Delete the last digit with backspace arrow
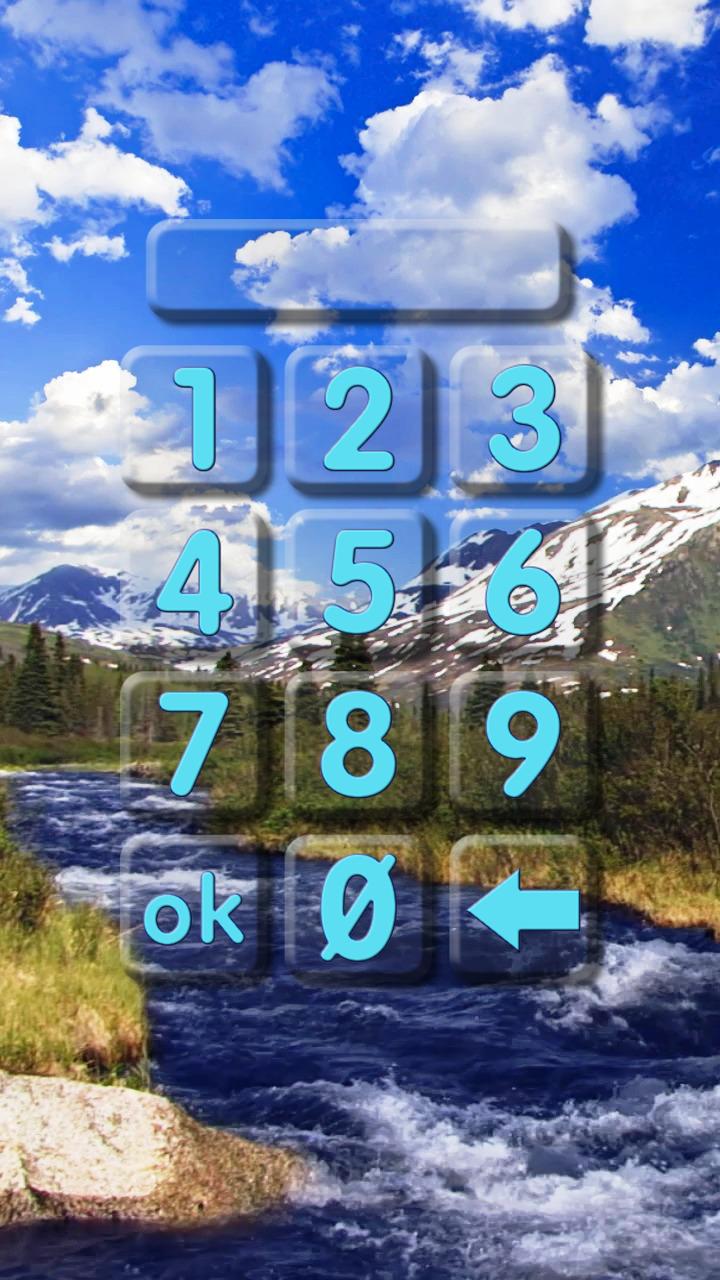This screenshot has width=720, height=1280. 524,908
